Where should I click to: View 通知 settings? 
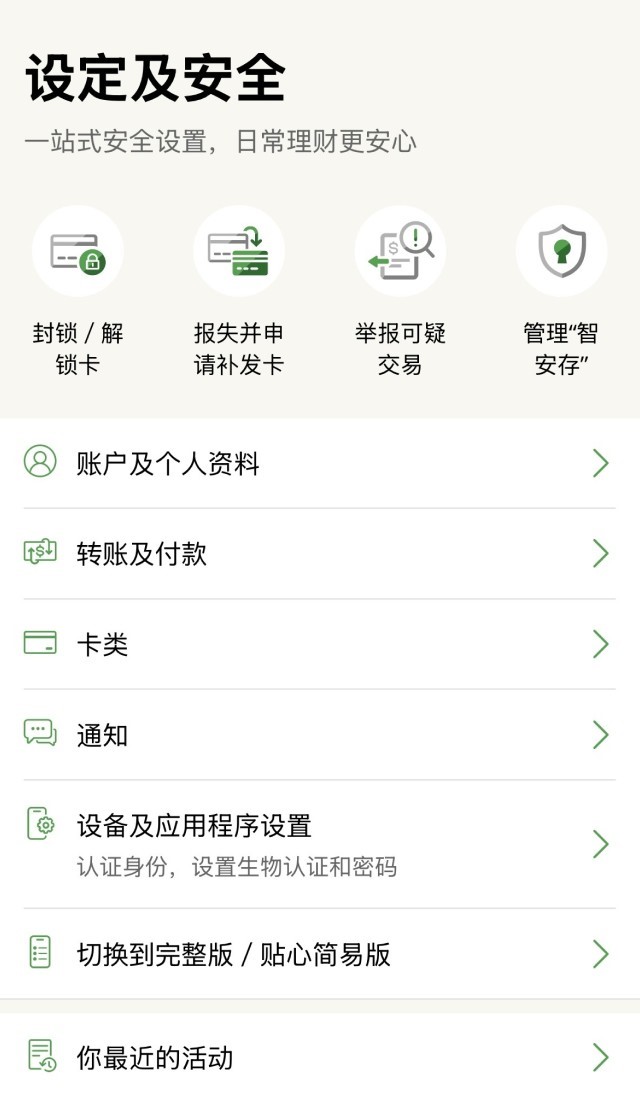point(320,735)
